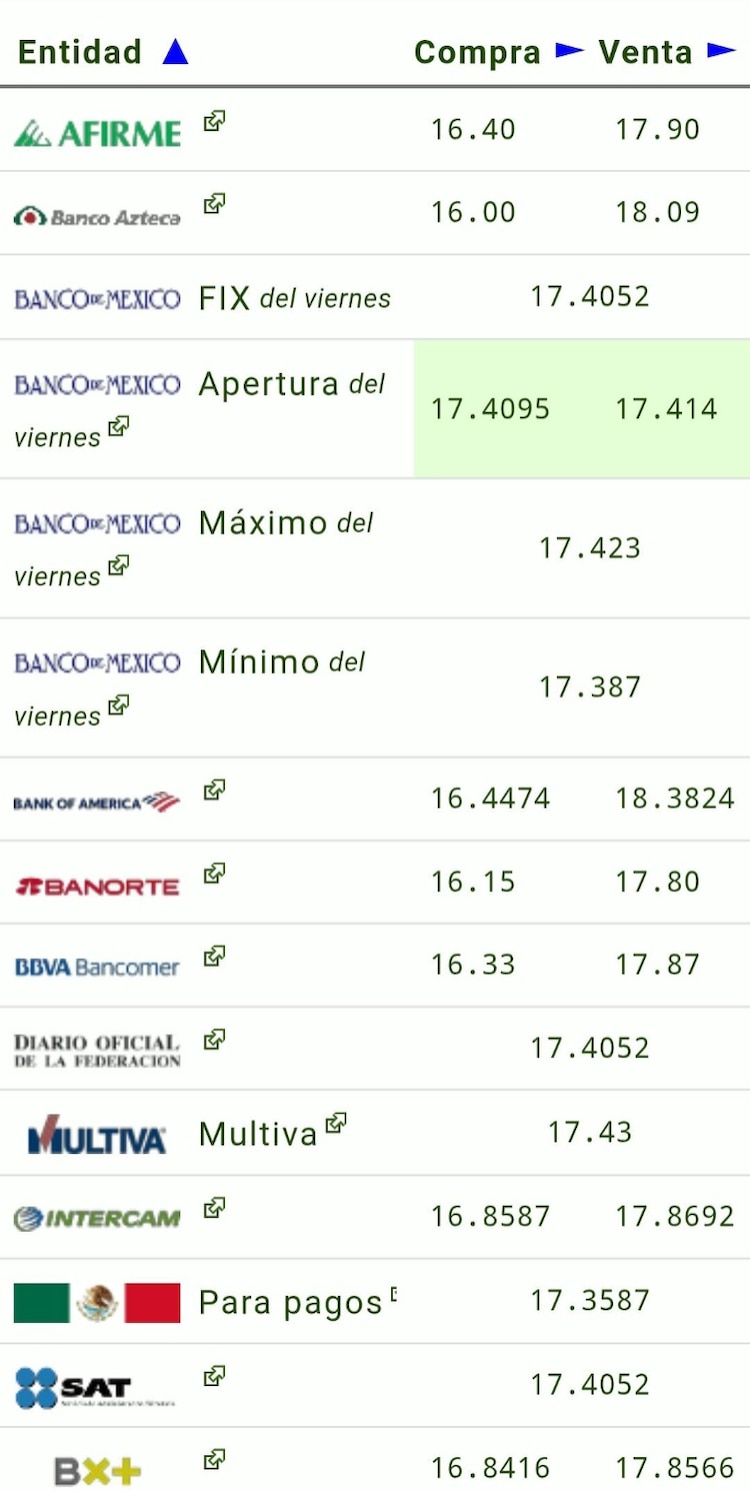Click the BBVA Bancomer logo

click(95, 964)
